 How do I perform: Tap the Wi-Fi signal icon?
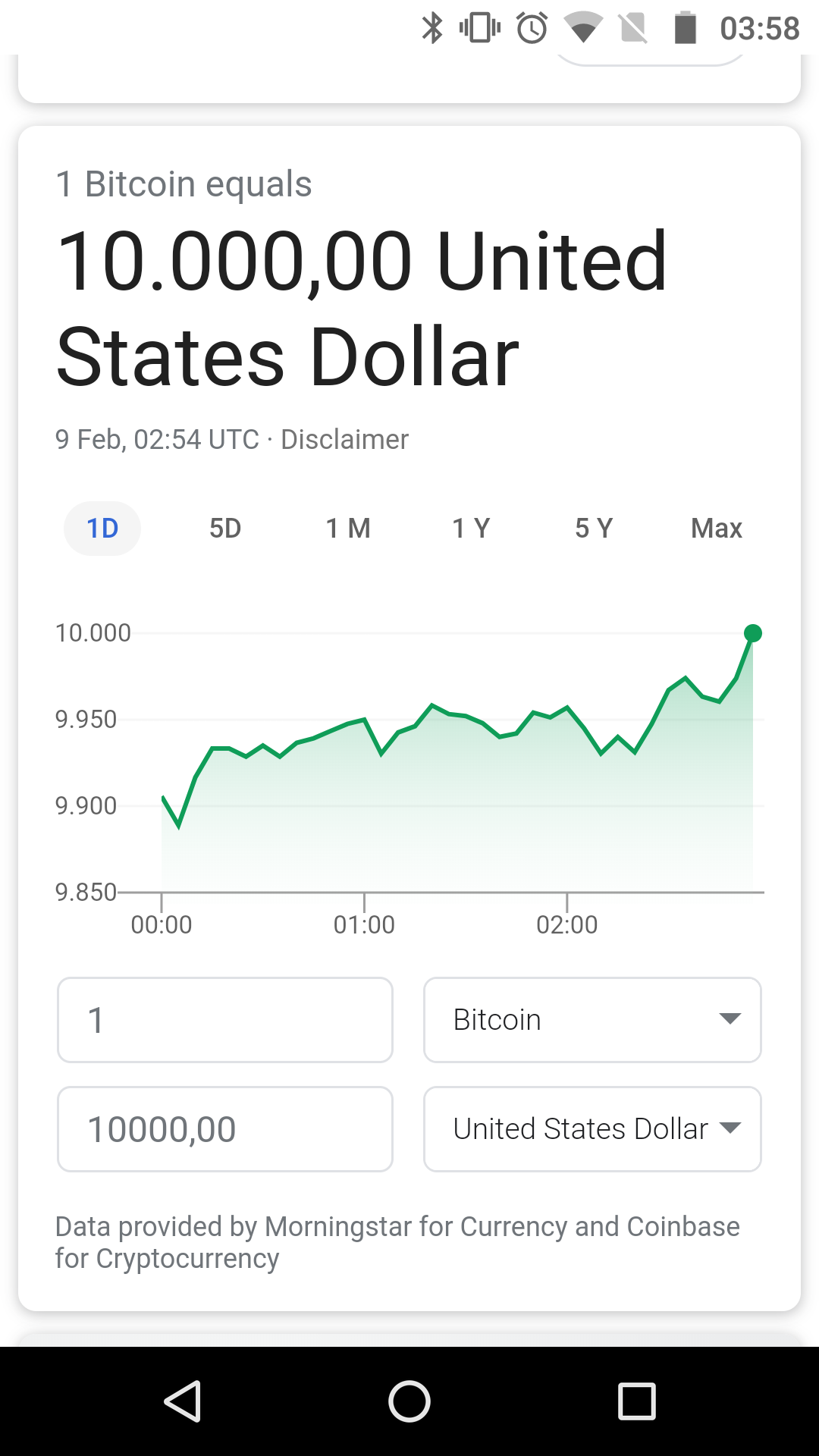(582, 27)
